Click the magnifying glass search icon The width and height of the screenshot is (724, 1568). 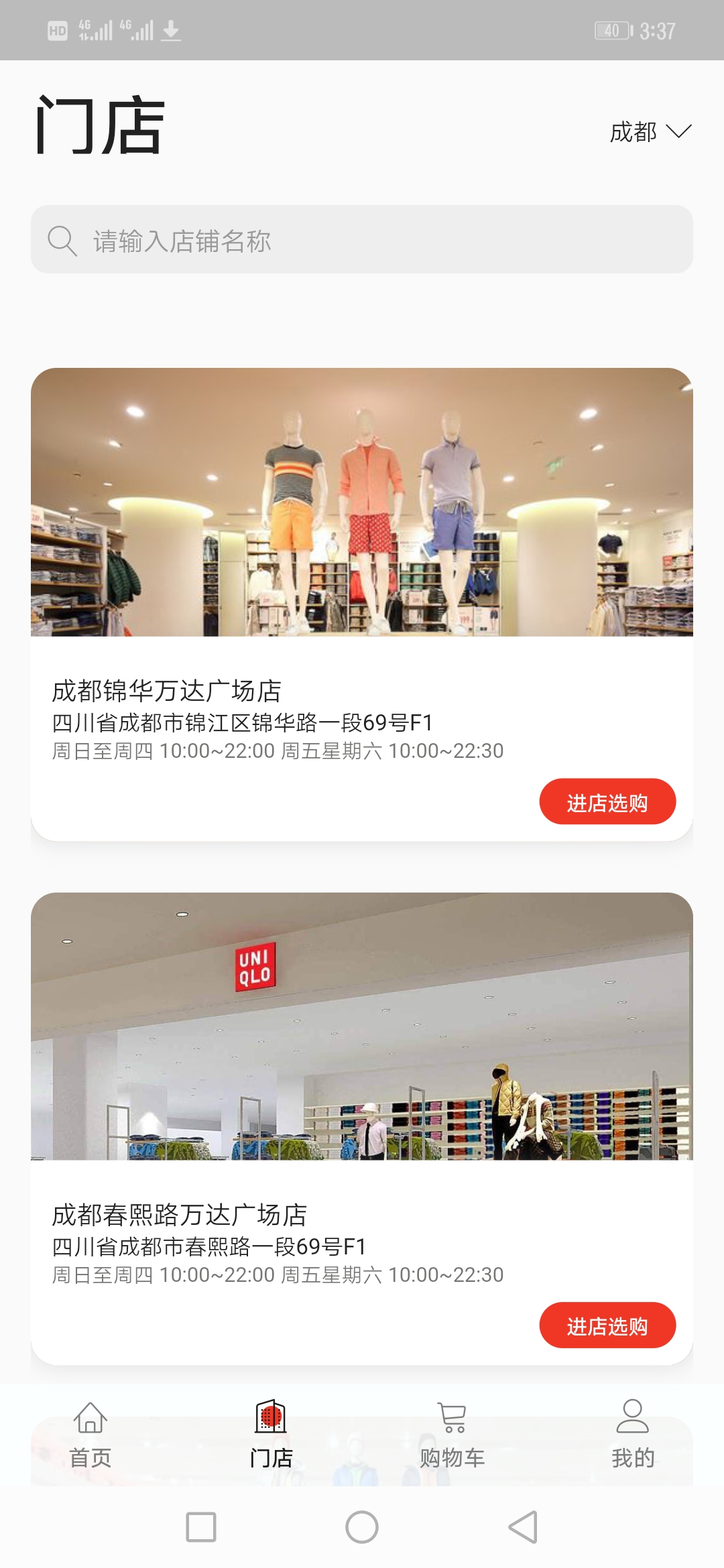click(x=61, y=241)
